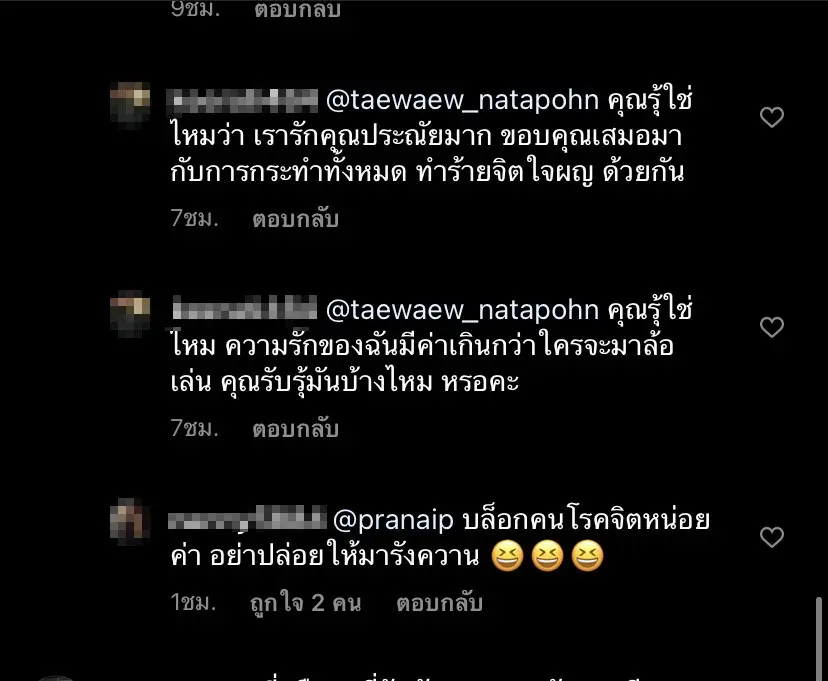
Task: Reply to the comment mentioning @pranaip
Action: 439,603
